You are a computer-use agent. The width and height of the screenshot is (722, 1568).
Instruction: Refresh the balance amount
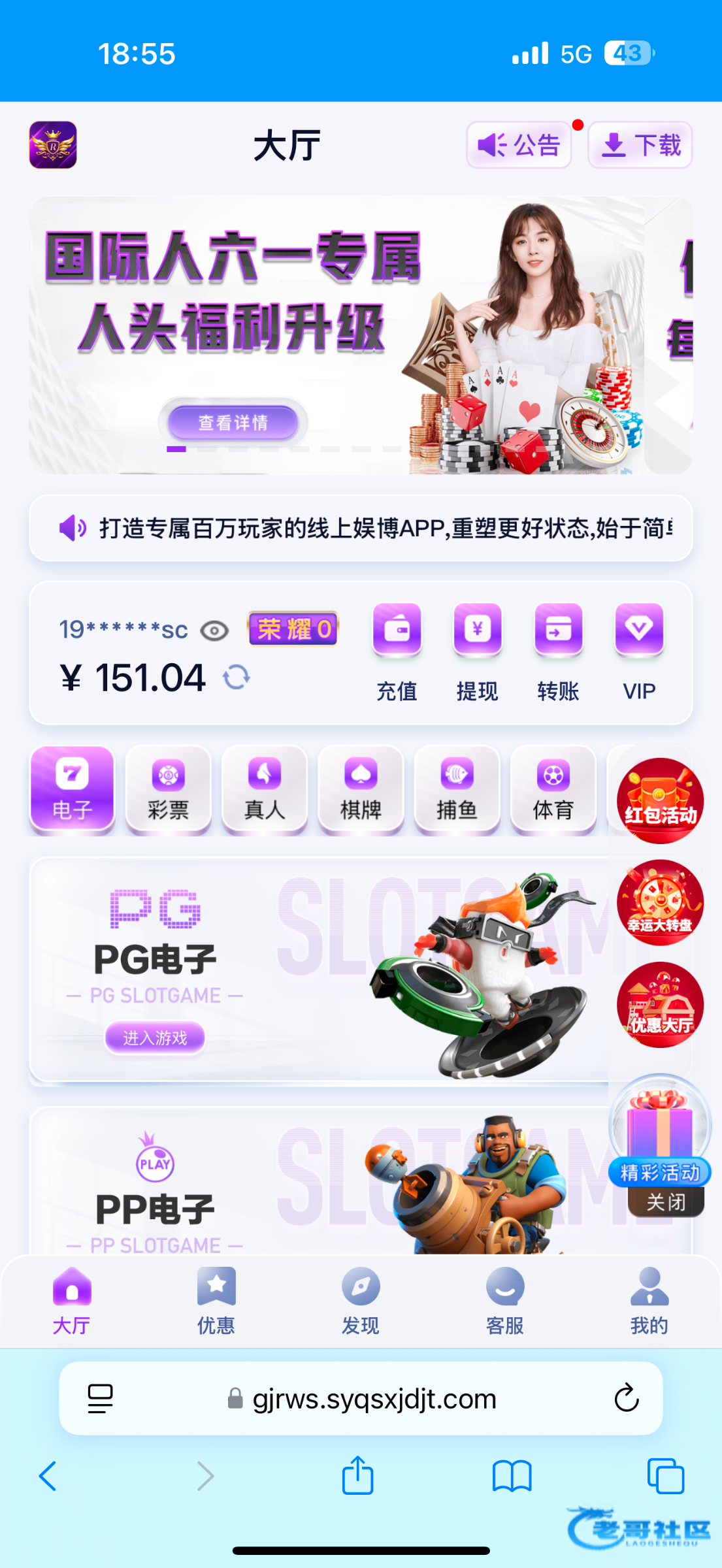(x=237, y=678)
